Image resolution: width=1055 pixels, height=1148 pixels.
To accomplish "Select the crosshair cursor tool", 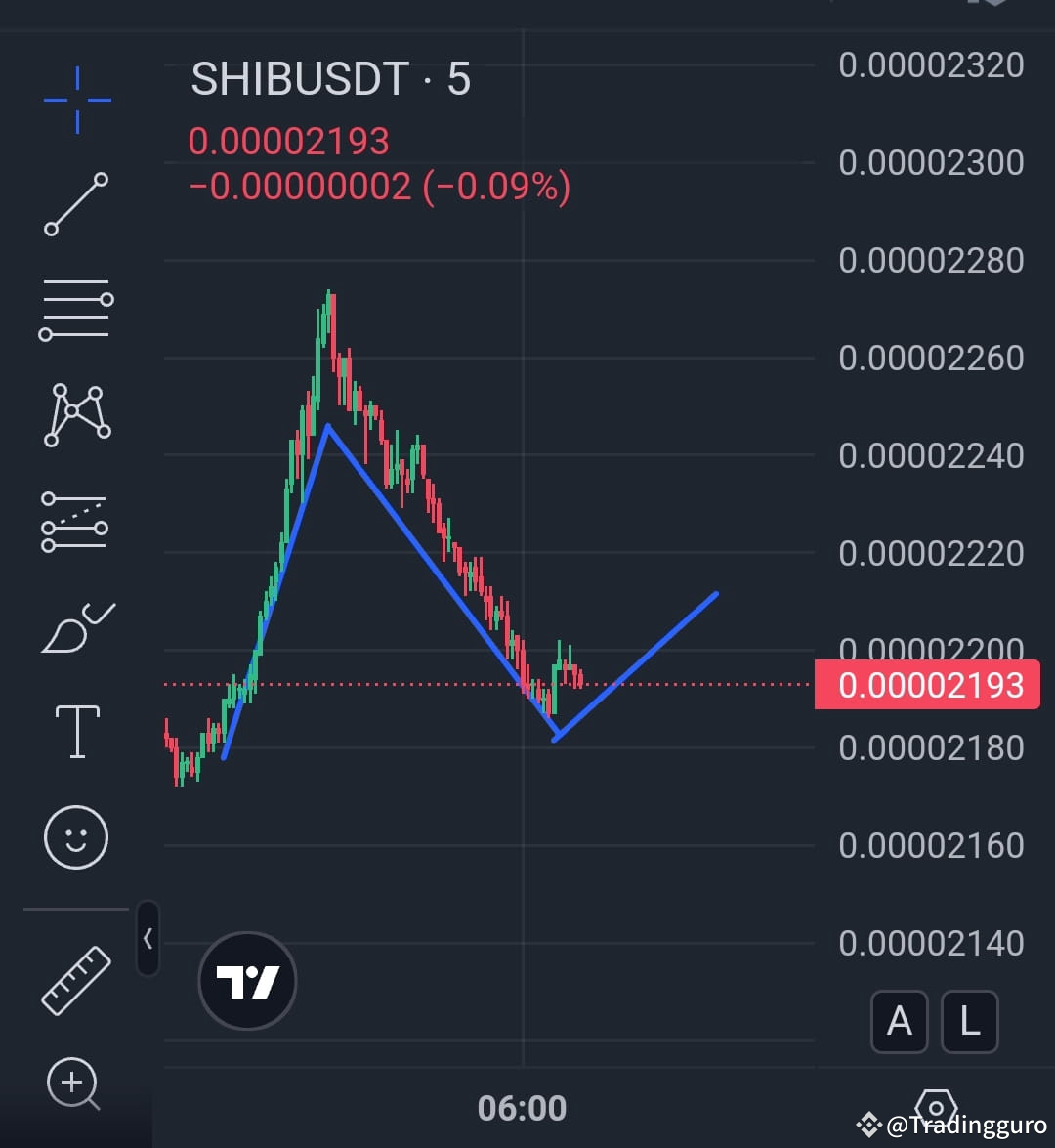I will tap(78, 98).
